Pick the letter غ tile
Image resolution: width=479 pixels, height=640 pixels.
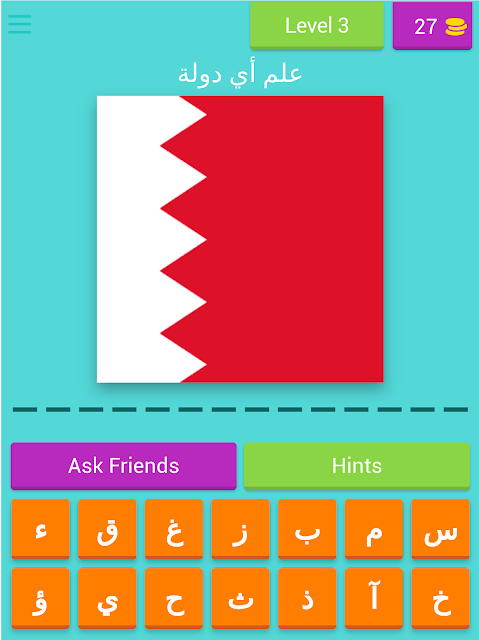pyautogui.click(x=174, y=529)
